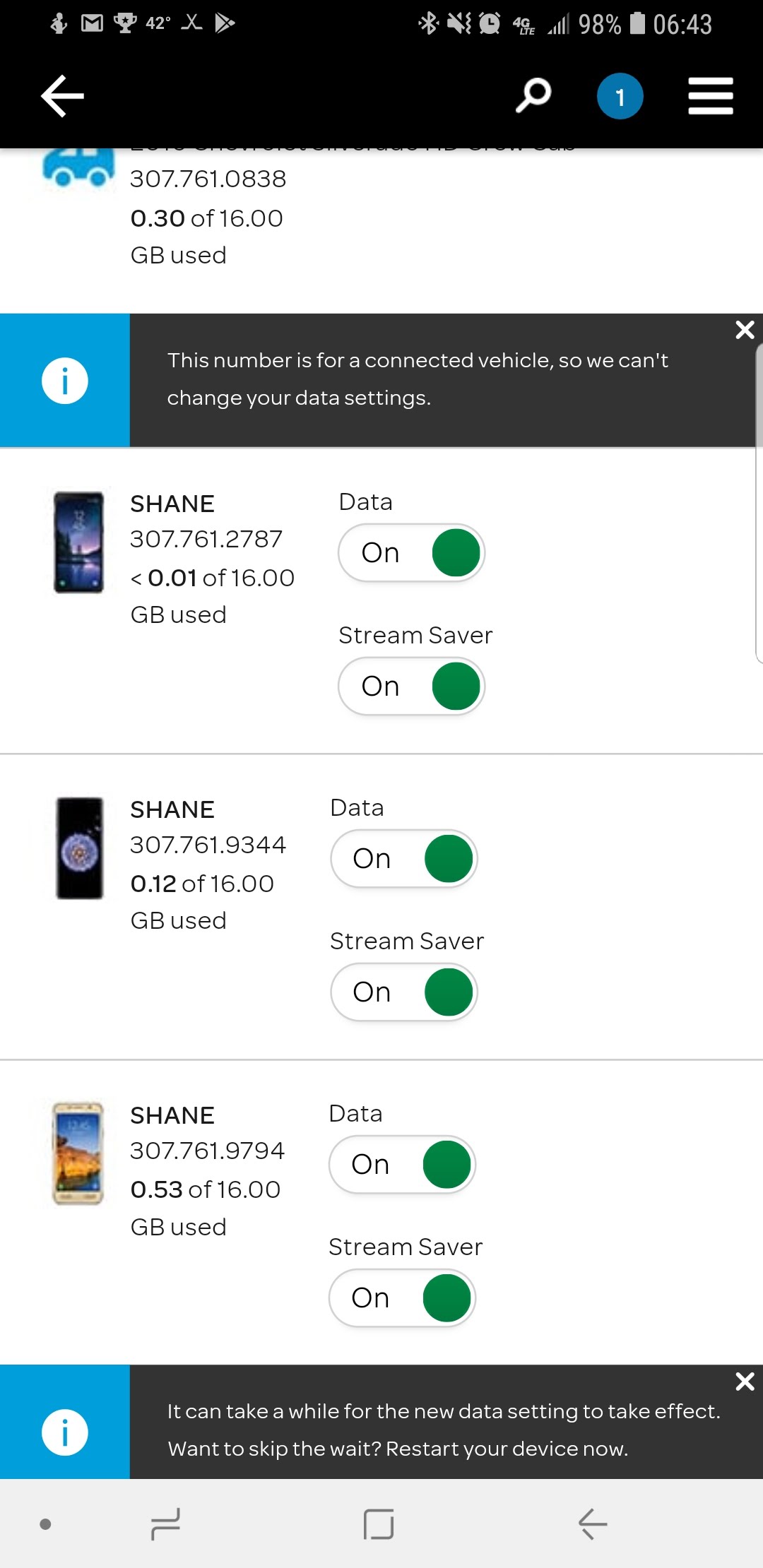Screen dimensions: 763x1568
Task: Close the restart device info banner
Action: pos(745,1382)
